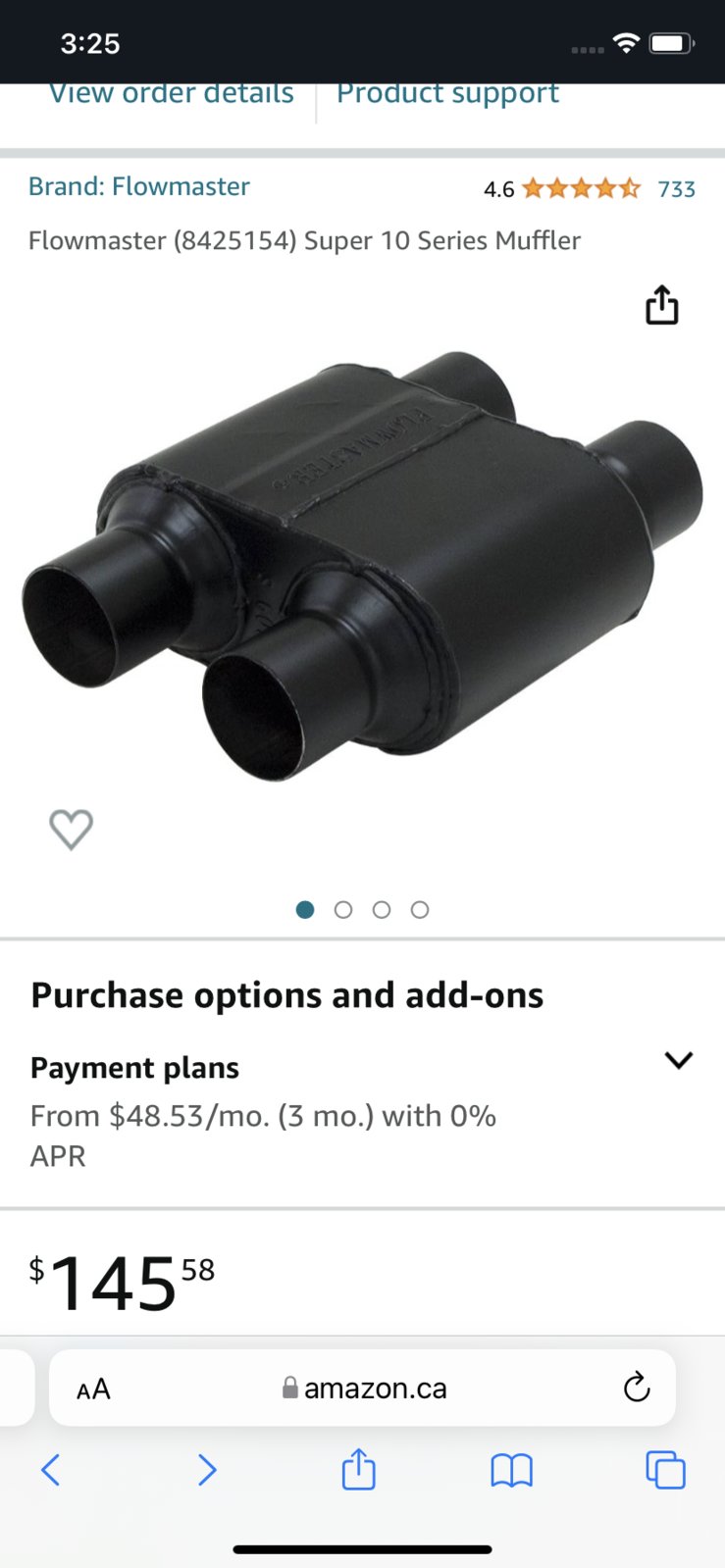The width and height of the screenshot is (725, 1568).
Task: Reload the amazon.ca page
Action: [x=637, y=1388]
